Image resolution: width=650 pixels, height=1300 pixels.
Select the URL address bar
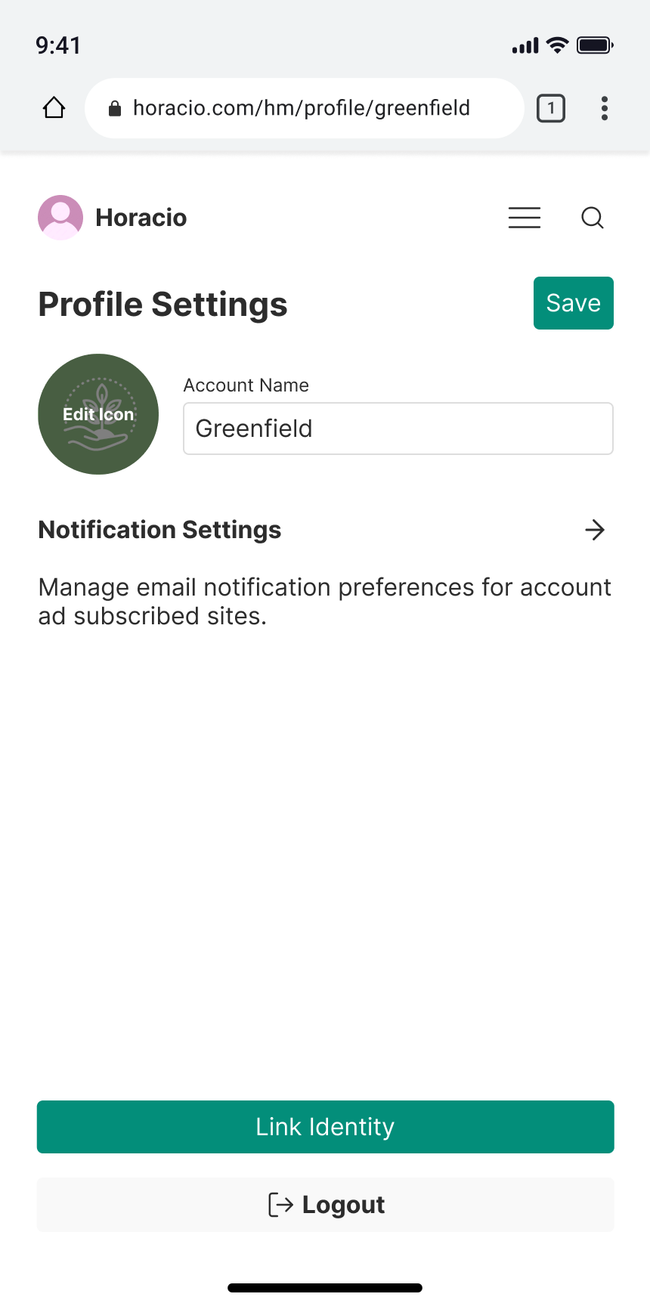pos(304,108)
